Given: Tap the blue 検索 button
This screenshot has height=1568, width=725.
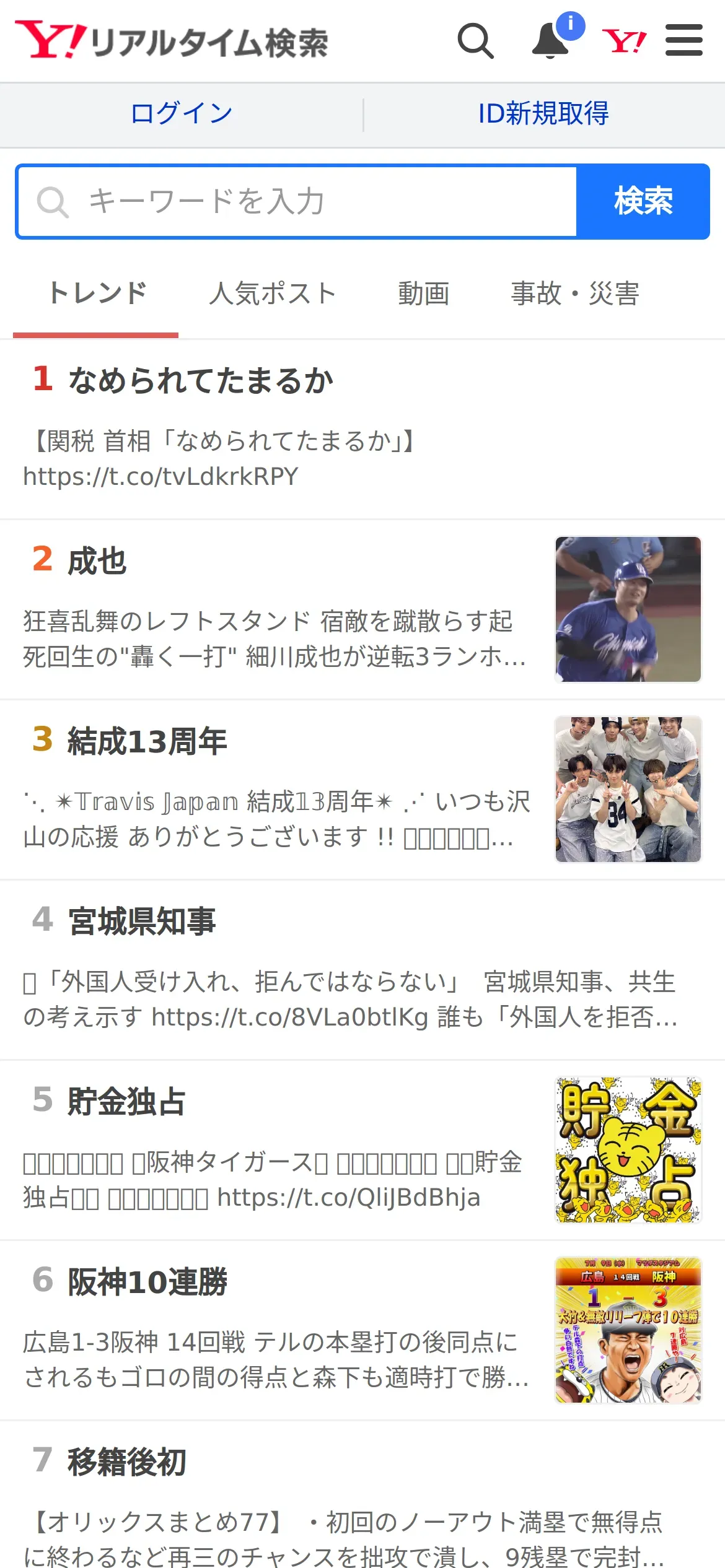Looking at the screenshot, I should (x=643, y=202).
